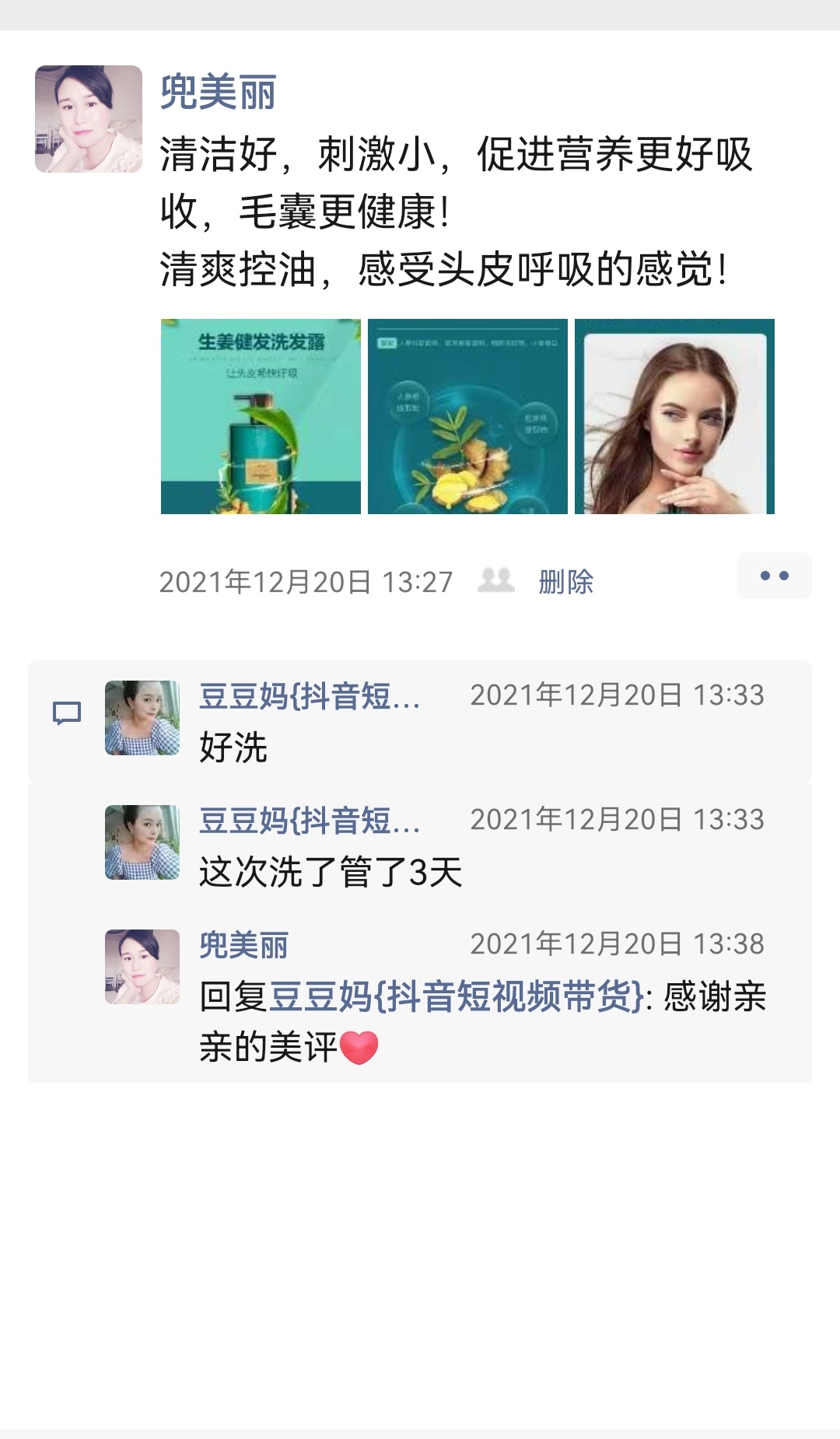Open the photo of the woman's face
Screen dimensions: 840x1439
[674, 416]
